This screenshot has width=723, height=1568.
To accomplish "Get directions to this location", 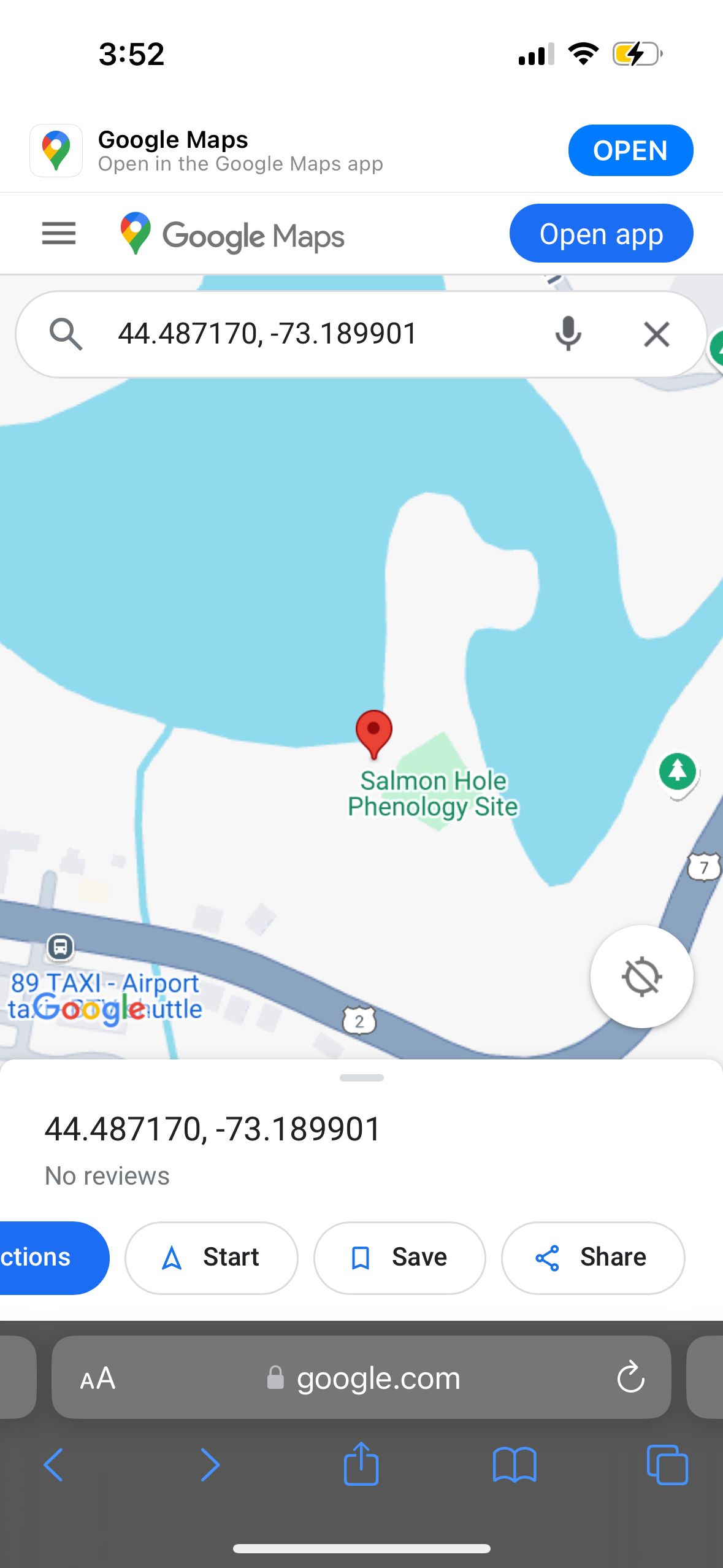I will coord(43,1258).
